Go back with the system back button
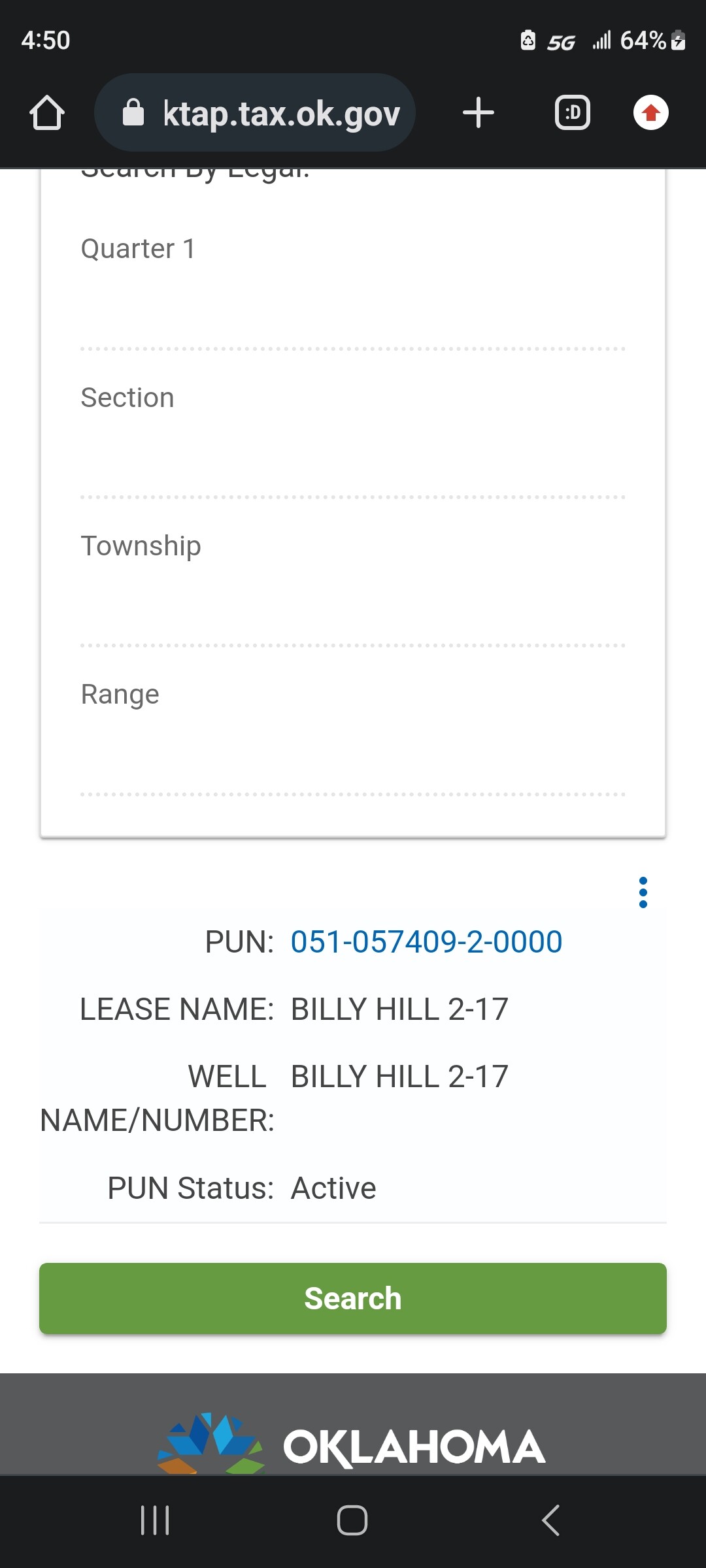 (x=550, y=1520)
